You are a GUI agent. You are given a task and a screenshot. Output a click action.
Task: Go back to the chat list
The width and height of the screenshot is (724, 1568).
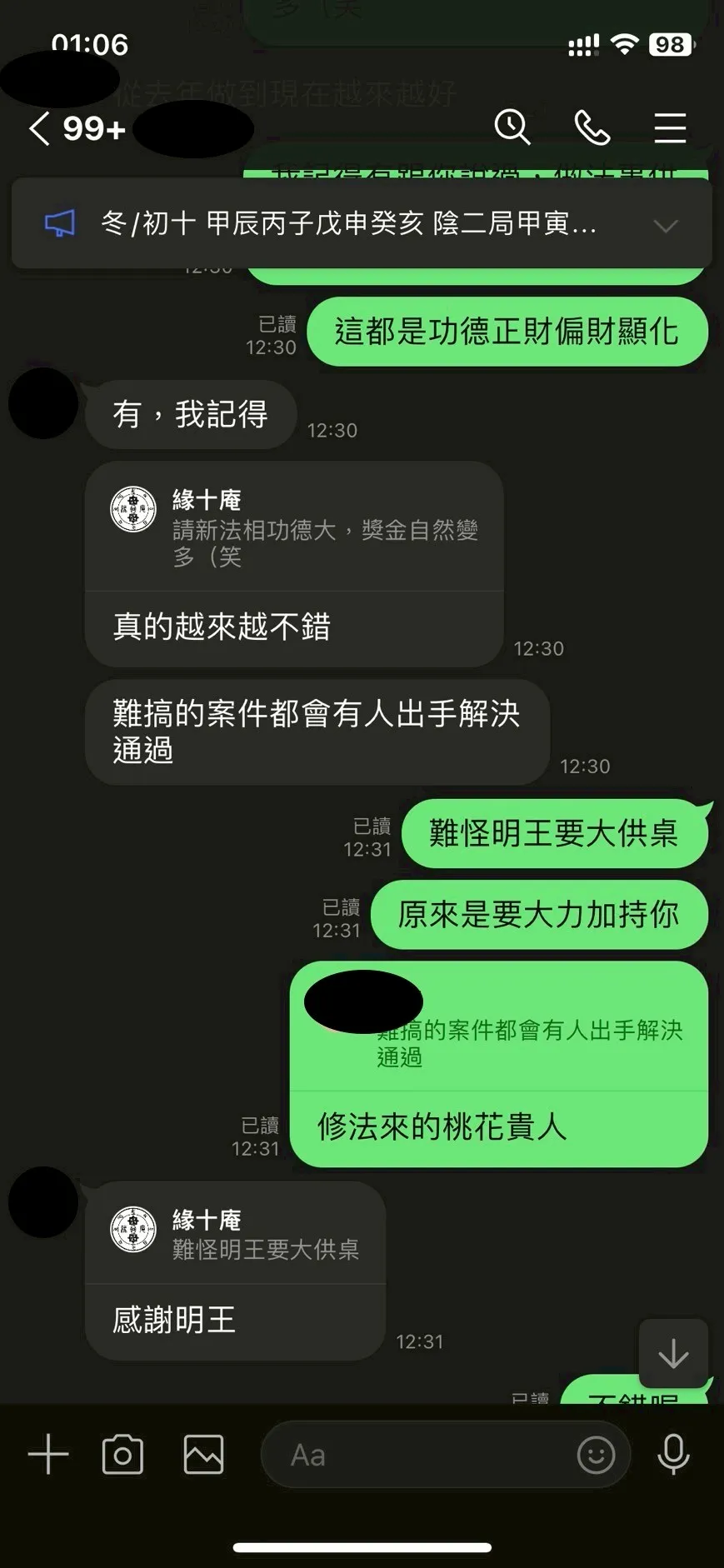39,129
